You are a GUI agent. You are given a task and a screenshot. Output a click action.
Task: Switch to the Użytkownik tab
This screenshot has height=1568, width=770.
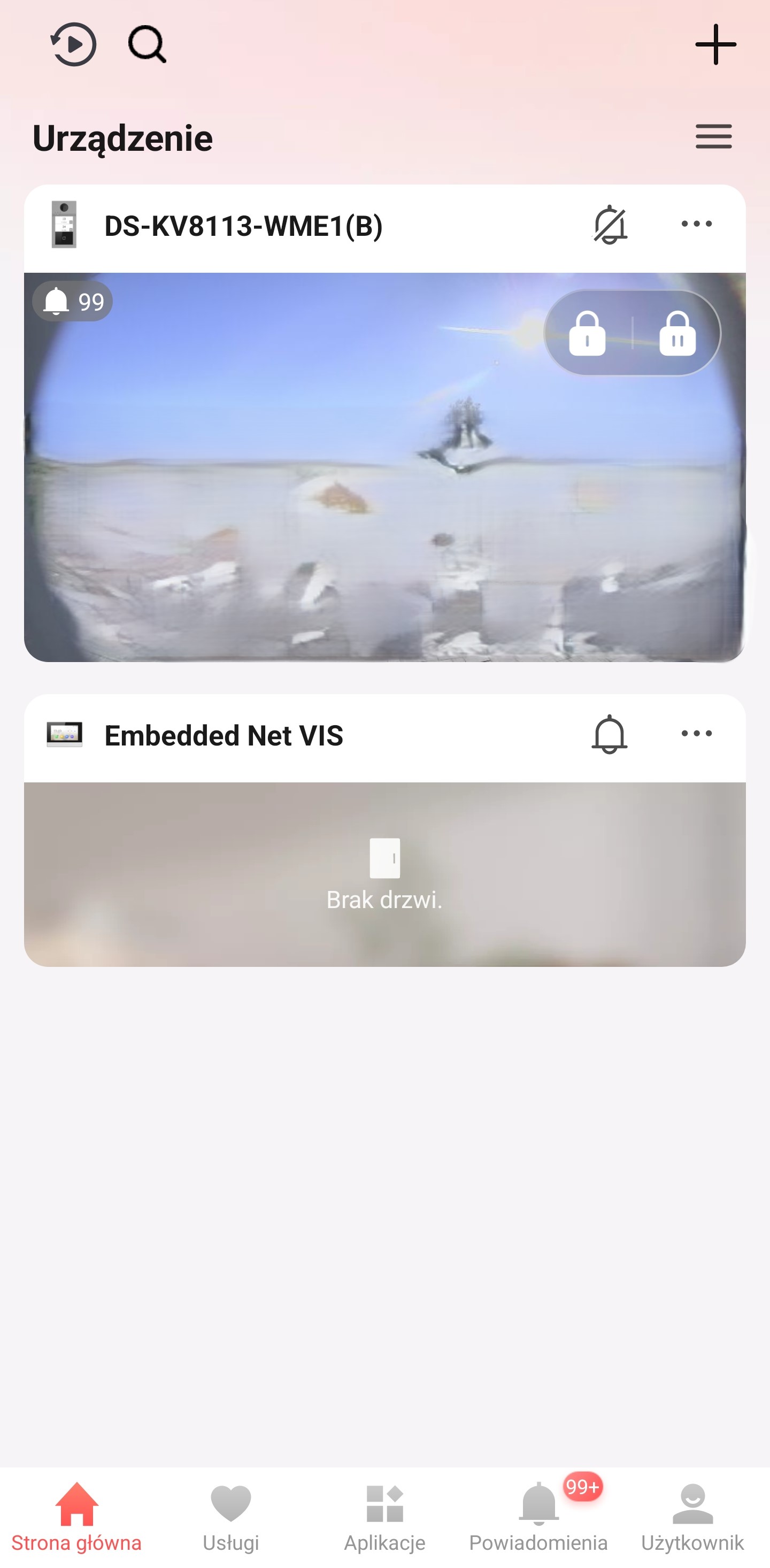(692, 1517)
